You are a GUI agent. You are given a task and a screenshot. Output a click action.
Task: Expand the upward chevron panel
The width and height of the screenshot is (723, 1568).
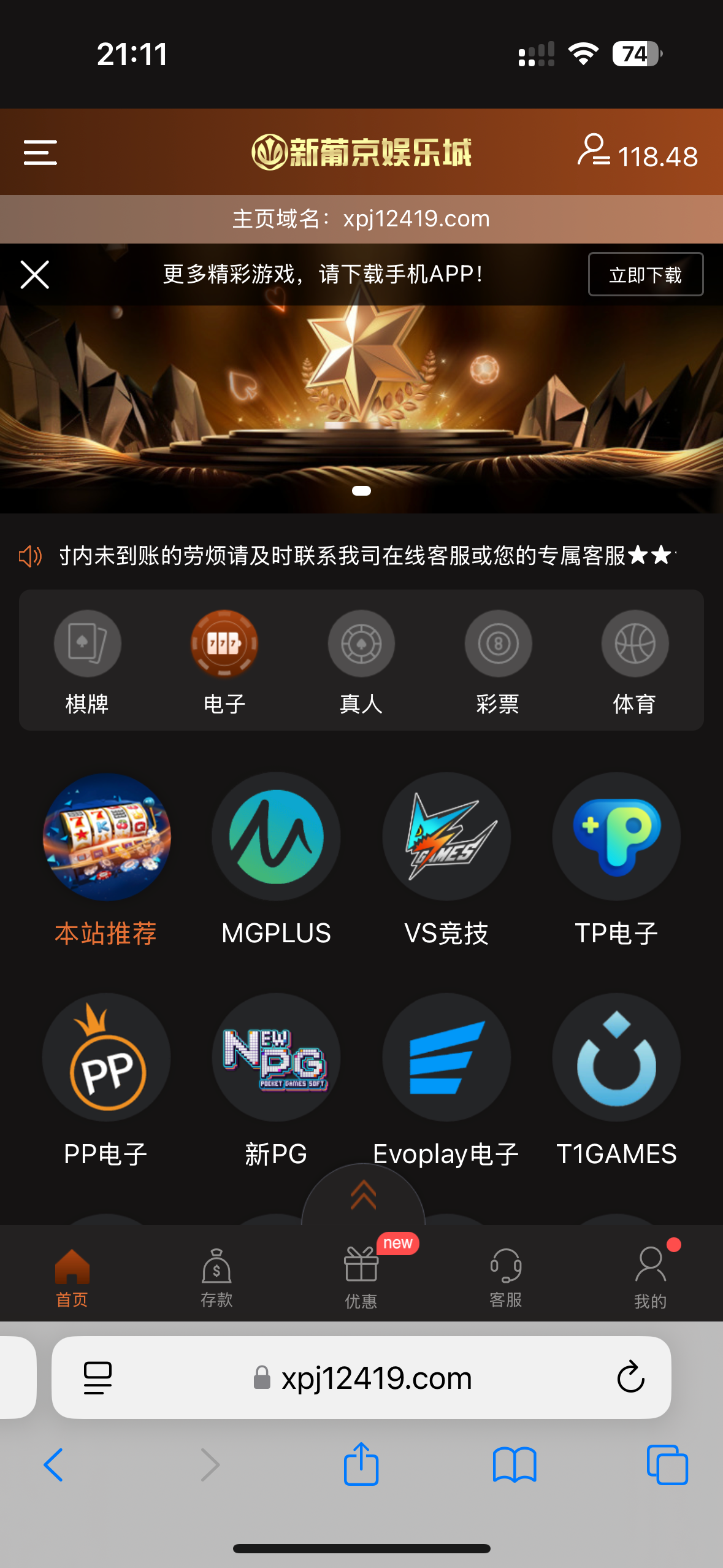(x=363, y=1195)
